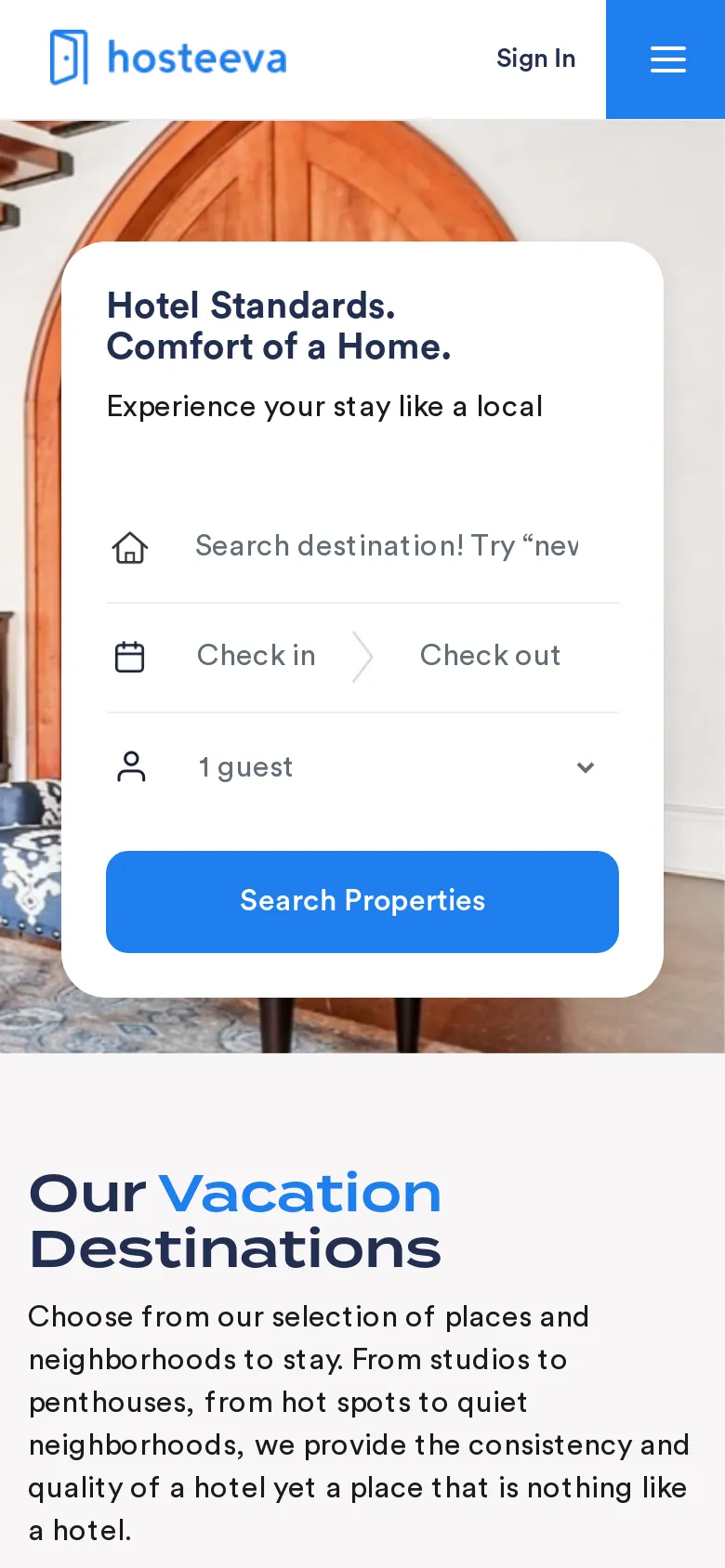Click the Hosteeva door logo icon
Screen dimensions: 725x1568
pyautogui.click(x=69, y=57)
